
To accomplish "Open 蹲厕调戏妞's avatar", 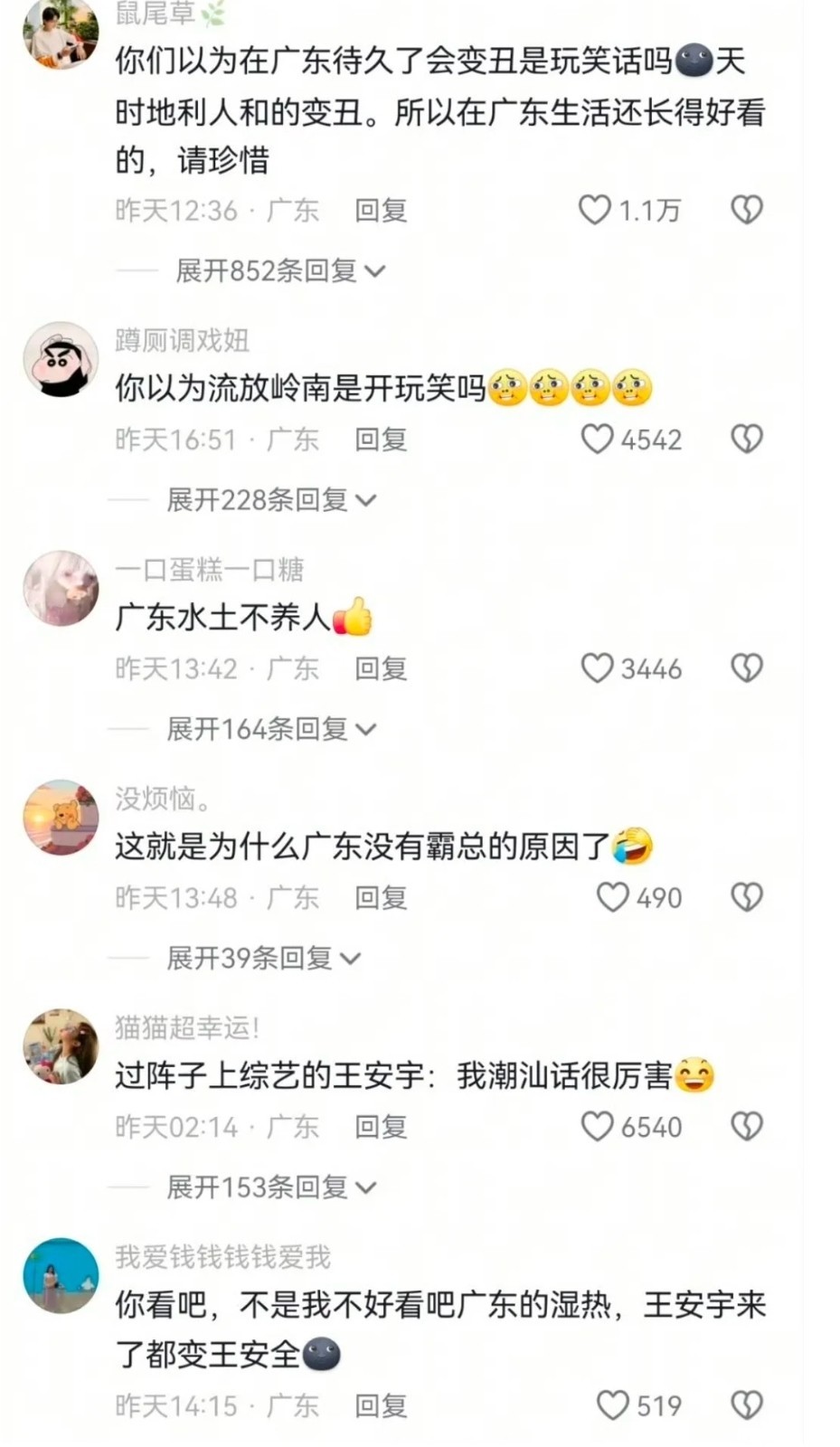I will [x=61, y=359].
